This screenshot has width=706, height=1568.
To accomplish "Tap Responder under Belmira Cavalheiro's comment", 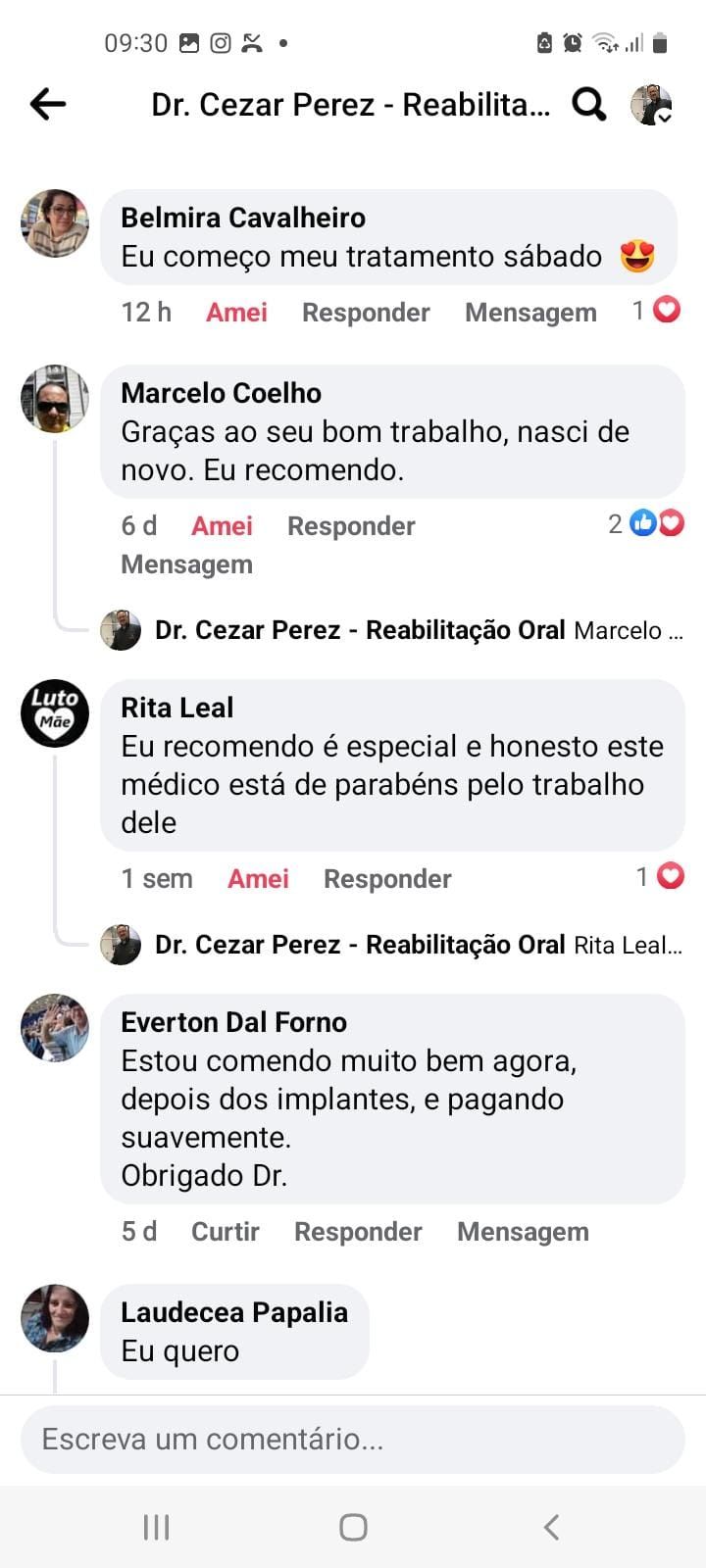I will click(x=366, y=313).
